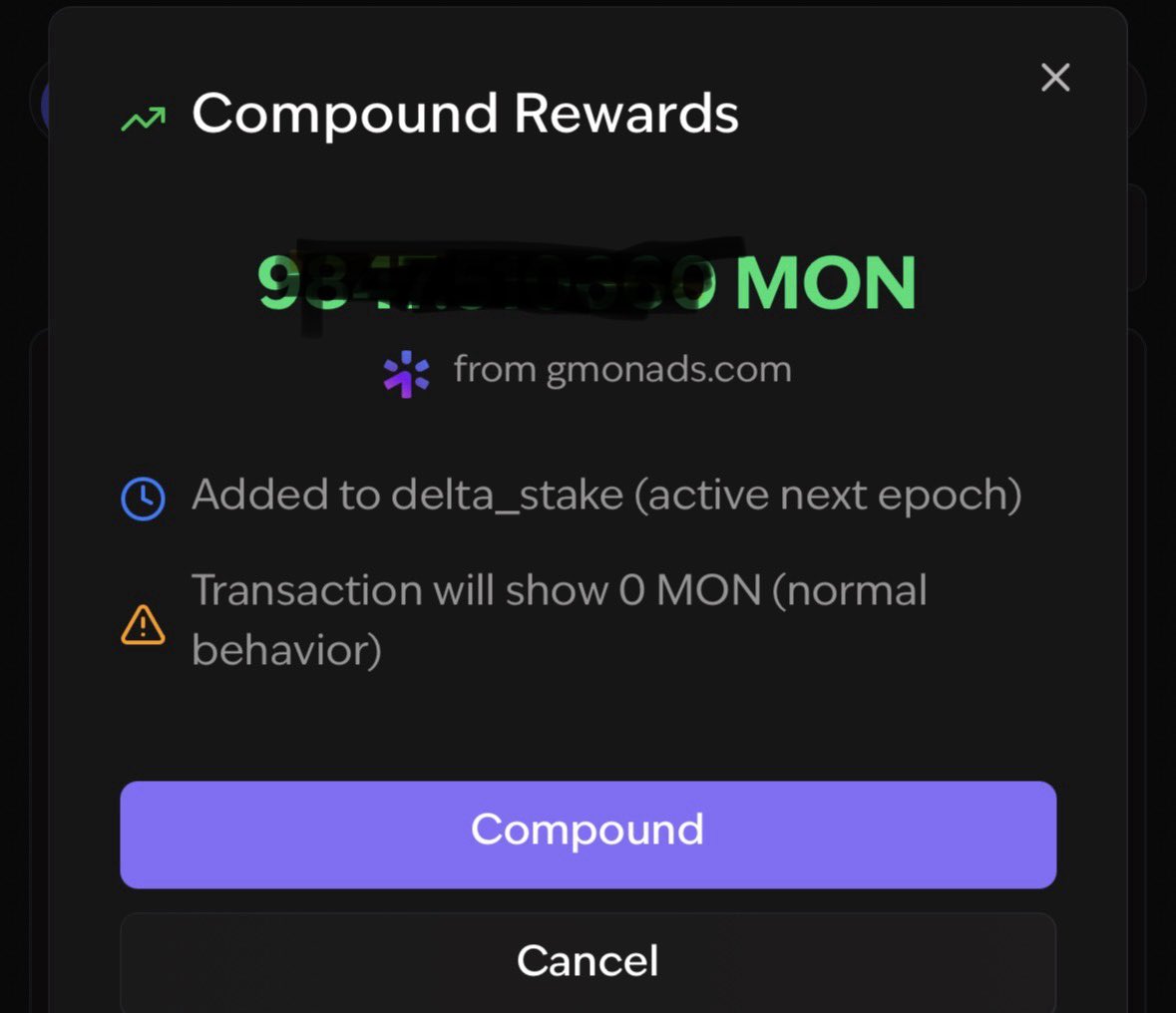Cancel the compound rewards action
1176x1013 pixels.
point(588,960)
